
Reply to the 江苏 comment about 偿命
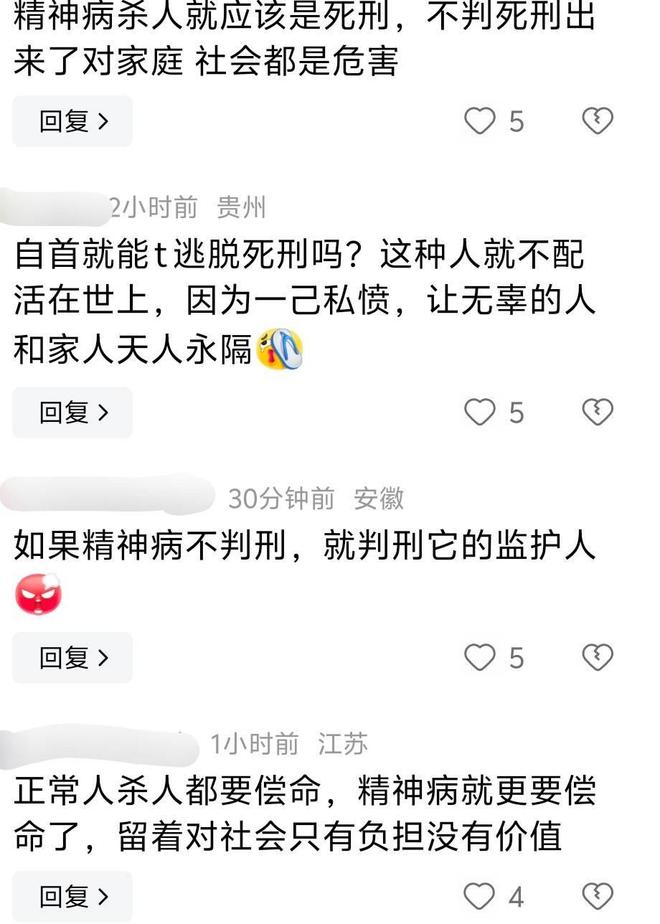(72, 896)
